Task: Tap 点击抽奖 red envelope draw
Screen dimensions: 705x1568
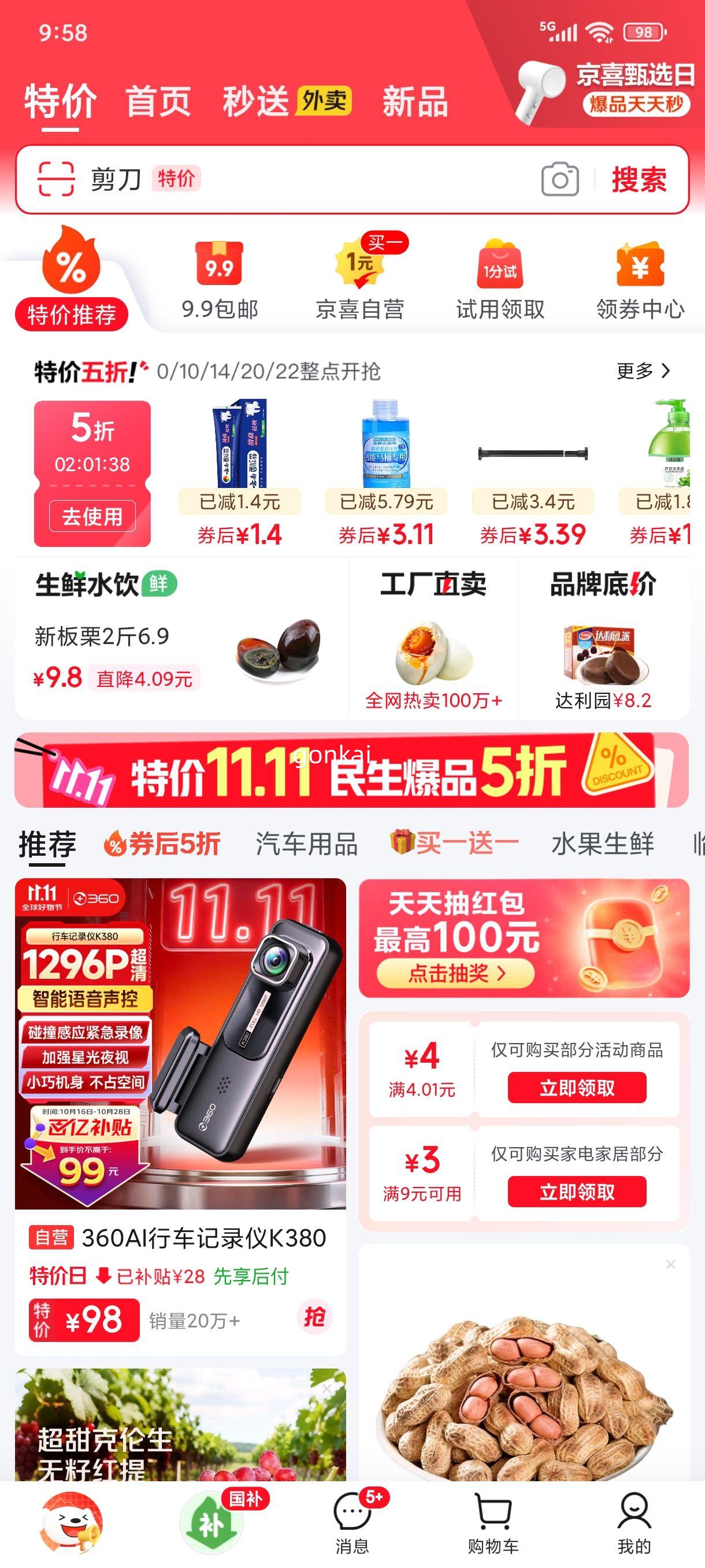Action: tap(455, 973)
